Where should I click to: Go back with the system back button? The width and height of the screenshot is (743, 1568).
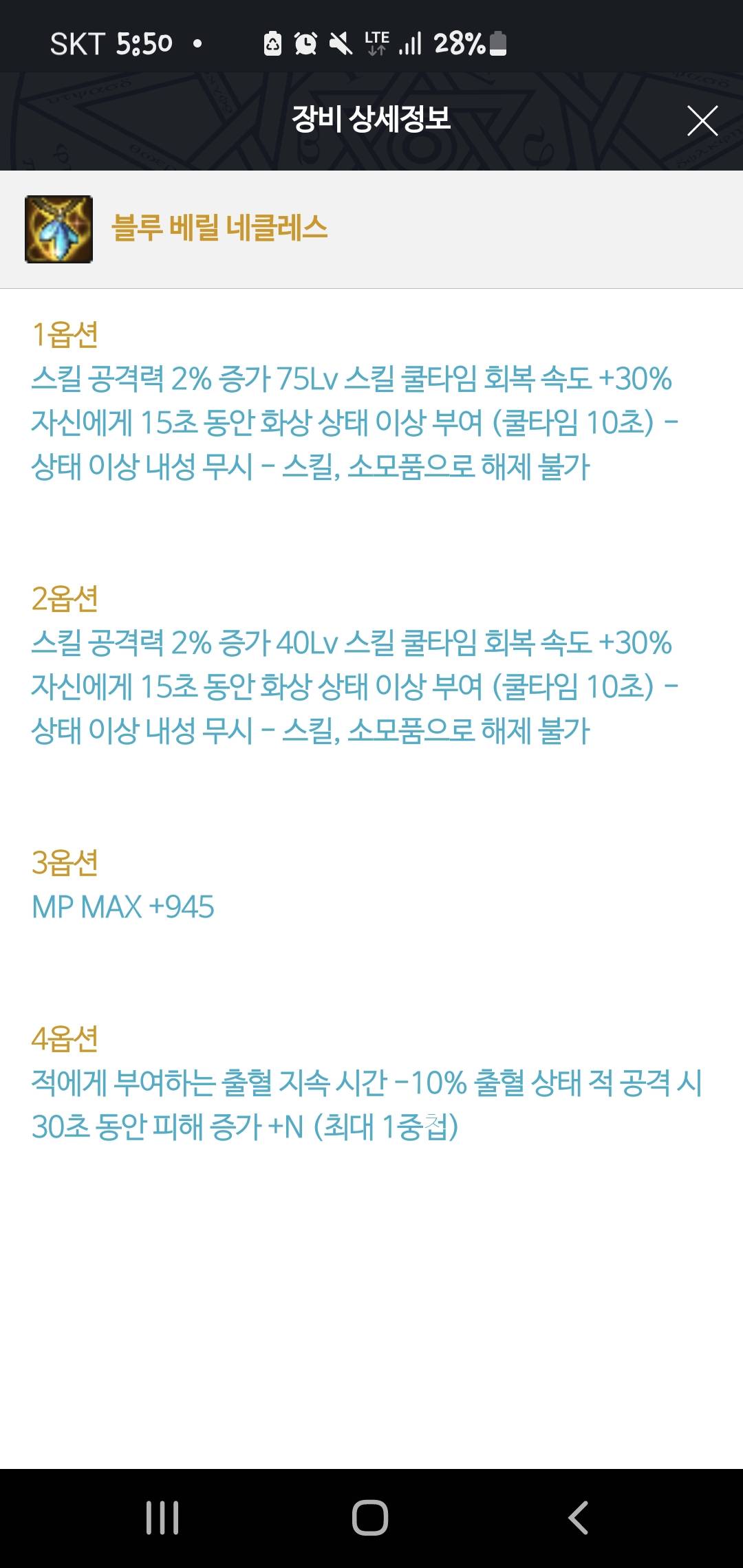pyautogui.click(x=578, y=1517)
